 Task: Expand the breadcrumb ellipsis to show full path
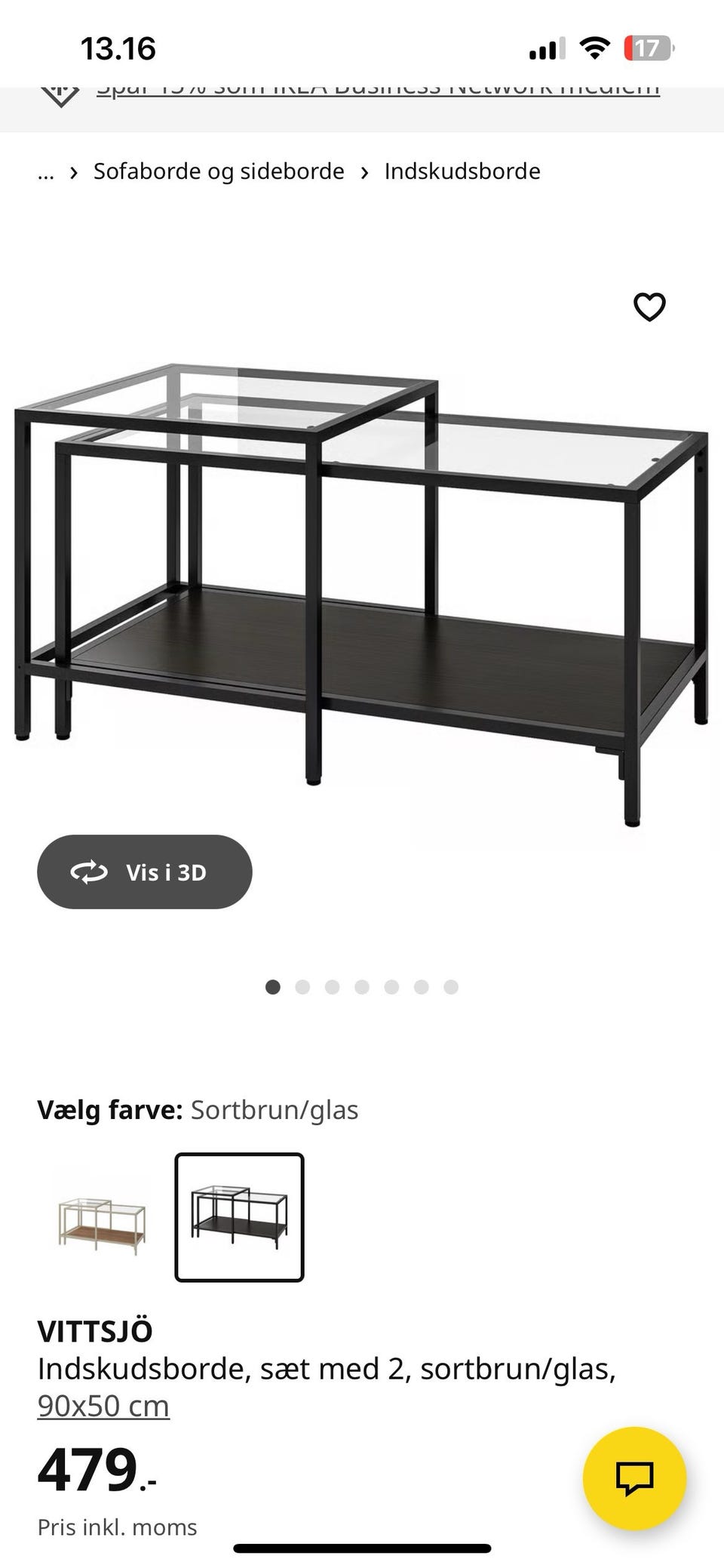pos(46,171)
